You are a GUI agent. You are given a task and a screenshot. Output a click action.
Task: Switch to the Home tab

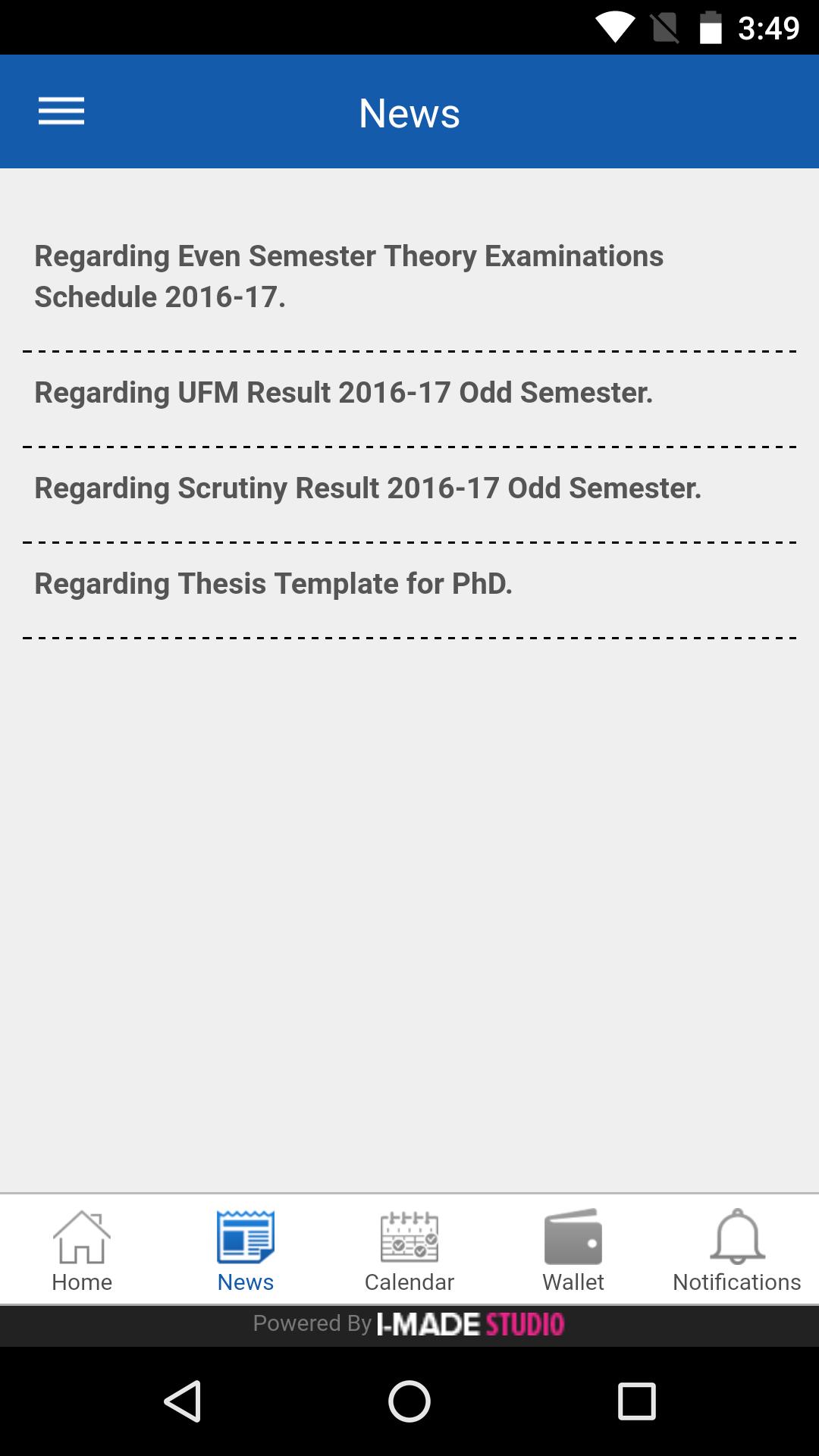click(x=82, y=1250)
